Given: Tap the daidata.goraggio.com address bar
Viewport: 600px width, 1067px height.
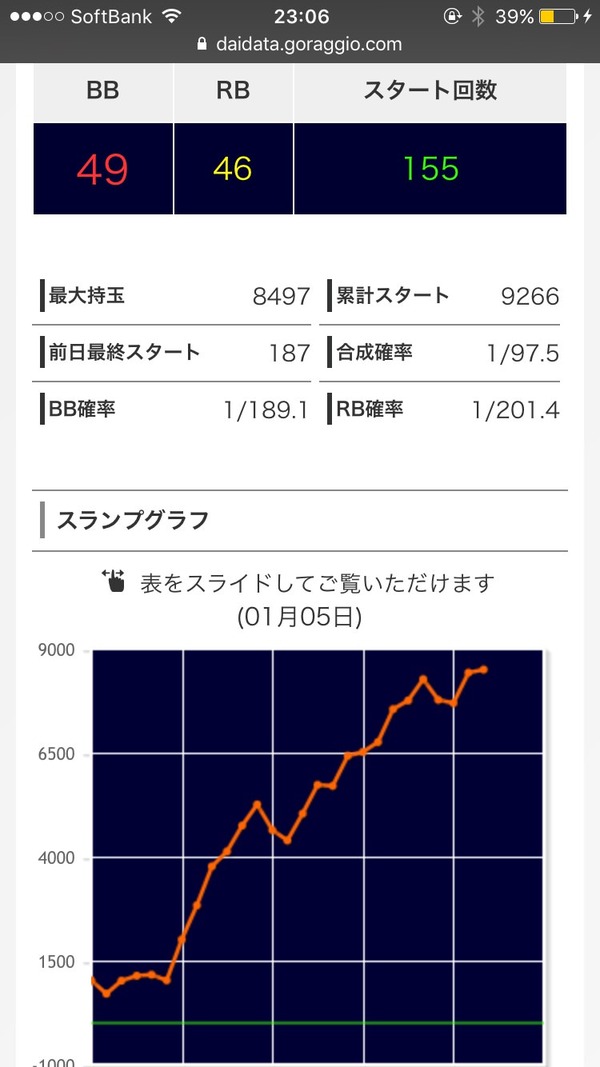Looking at the screenshot, I should click(300, 45).
